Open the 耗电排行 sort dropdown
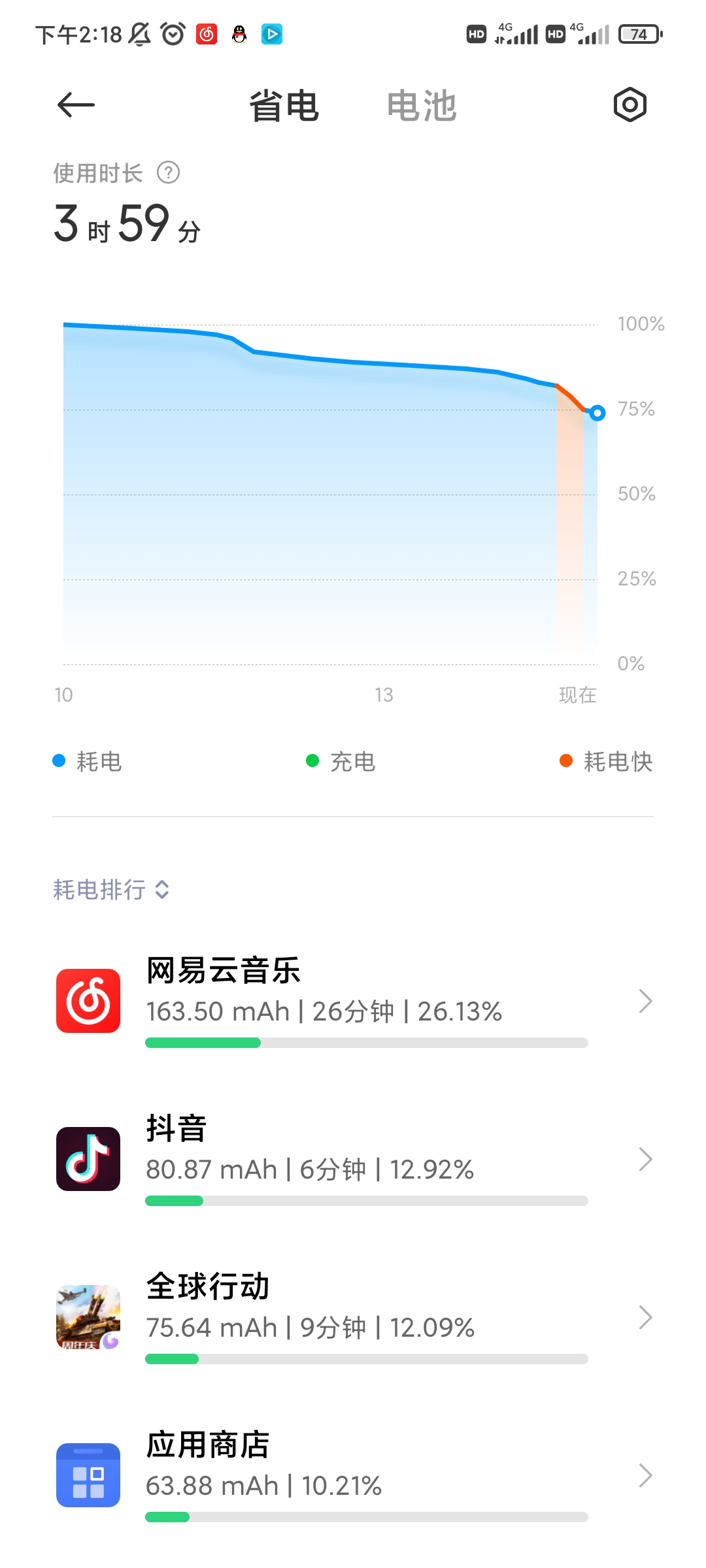 (112, 889)
